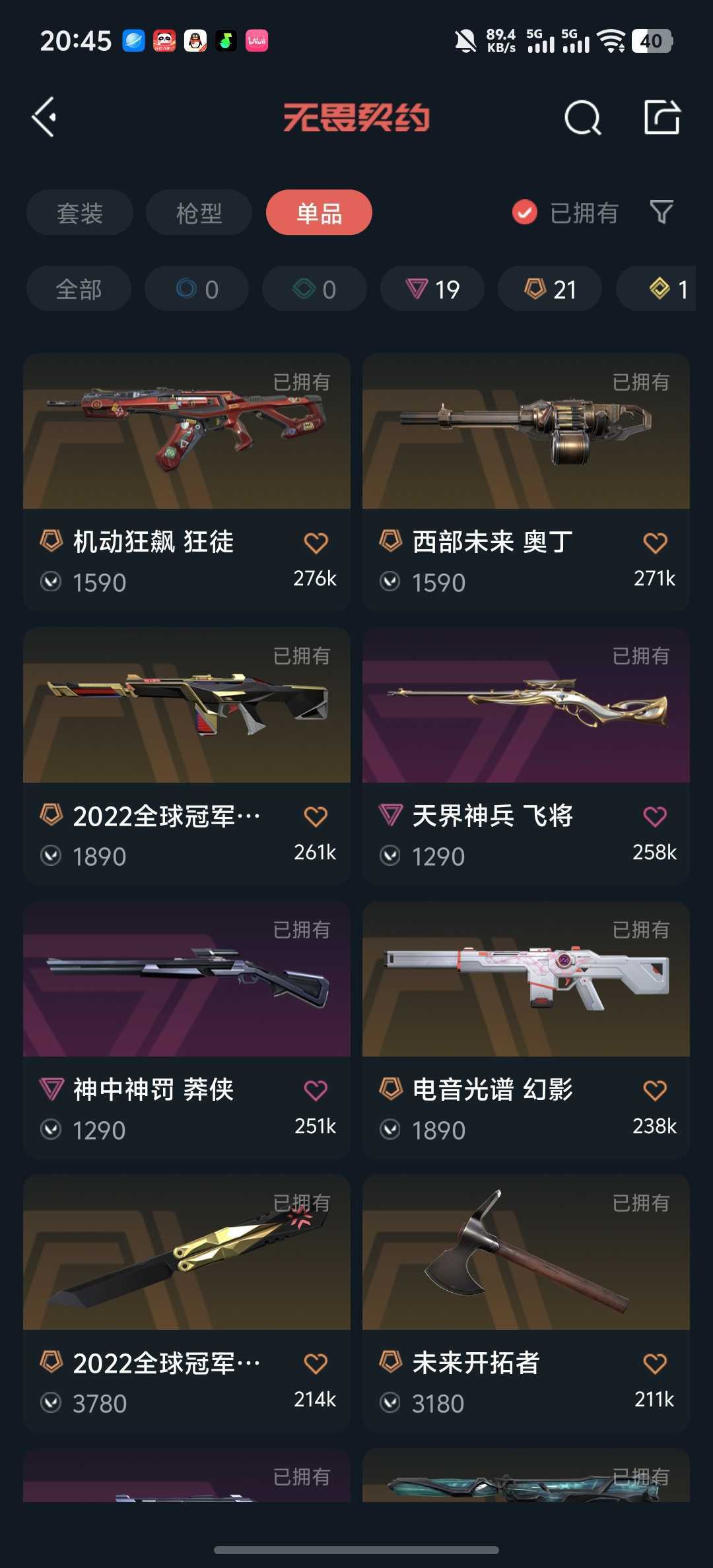Tap the 全部 filter option

78,288
